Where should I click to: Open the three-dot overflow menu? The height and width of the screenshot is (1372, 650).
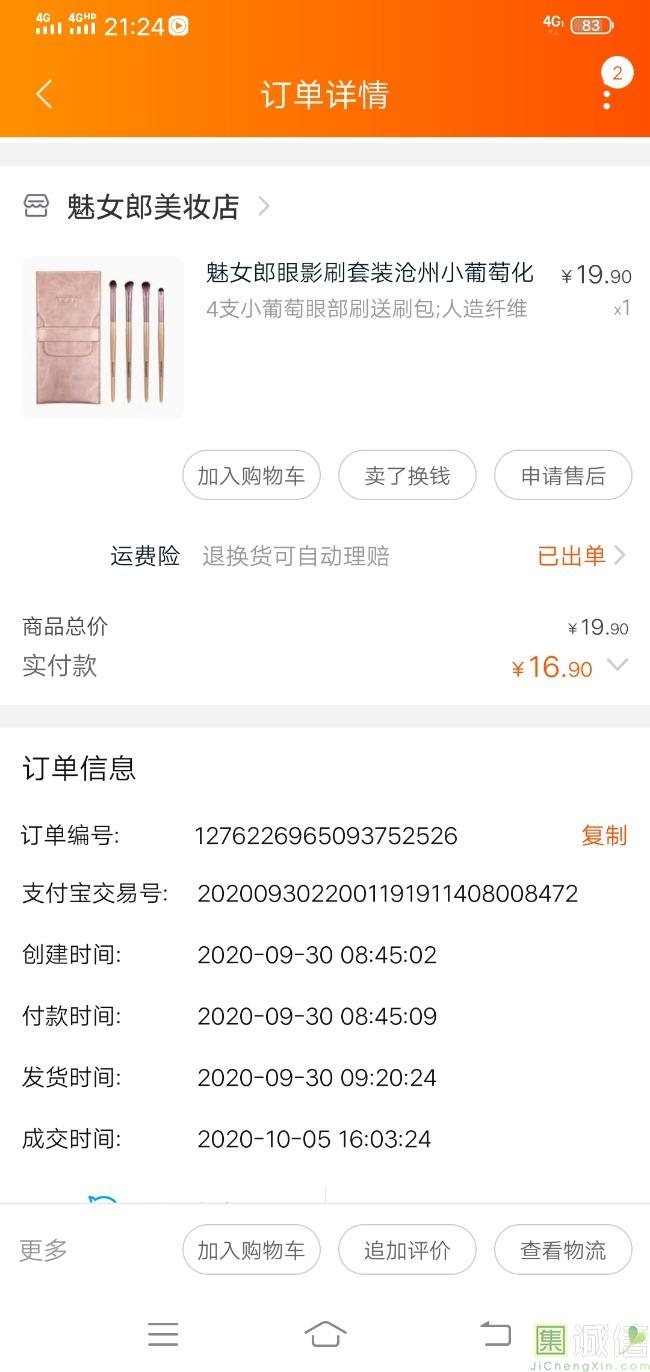(x=607, y=97)
